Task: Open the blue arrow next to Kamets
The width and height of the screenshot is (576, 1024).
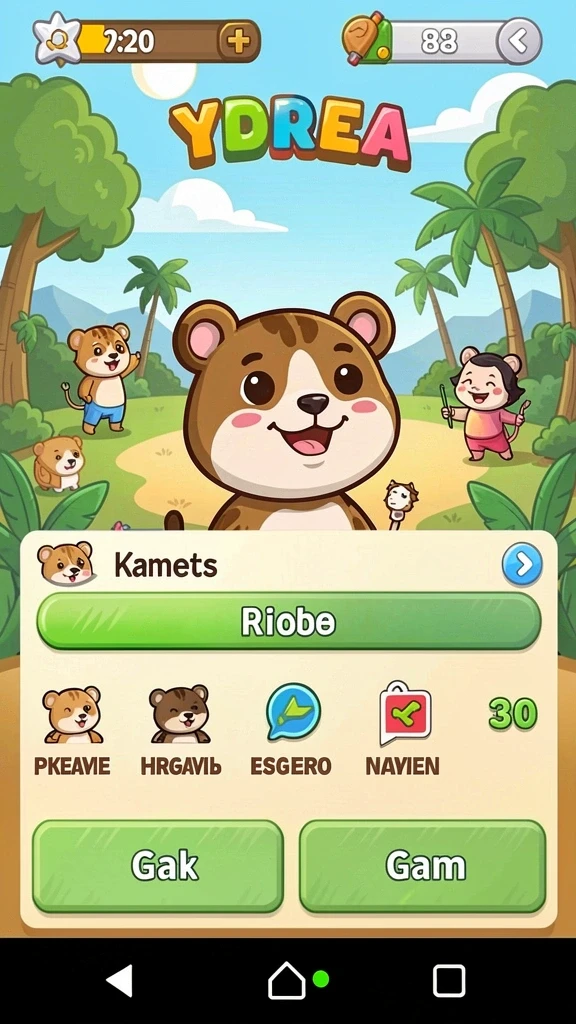Action: pos(522,564)
